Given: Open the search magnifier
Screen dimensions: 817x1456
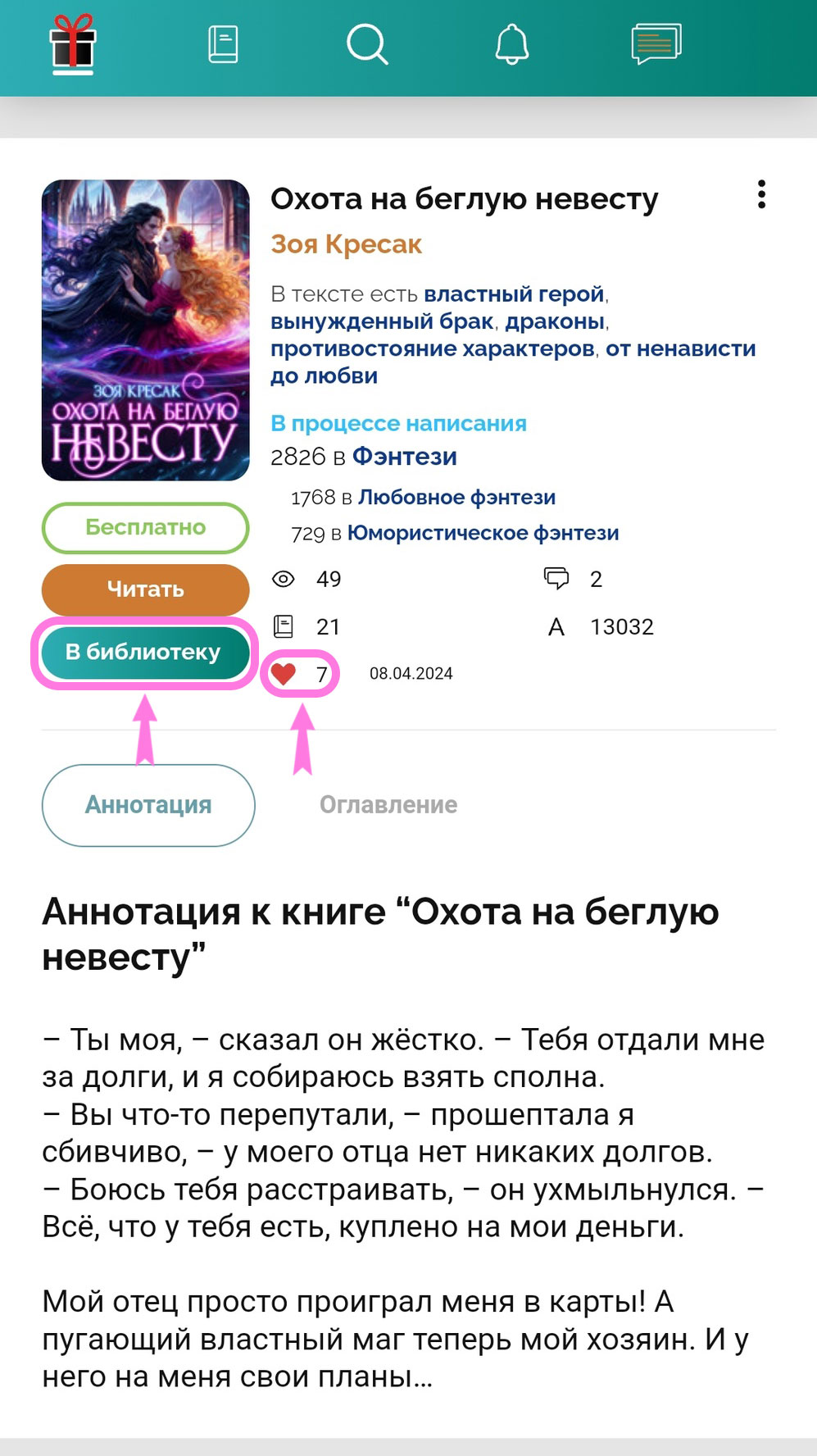Looking at the screenshot, I should coord(366,43).
